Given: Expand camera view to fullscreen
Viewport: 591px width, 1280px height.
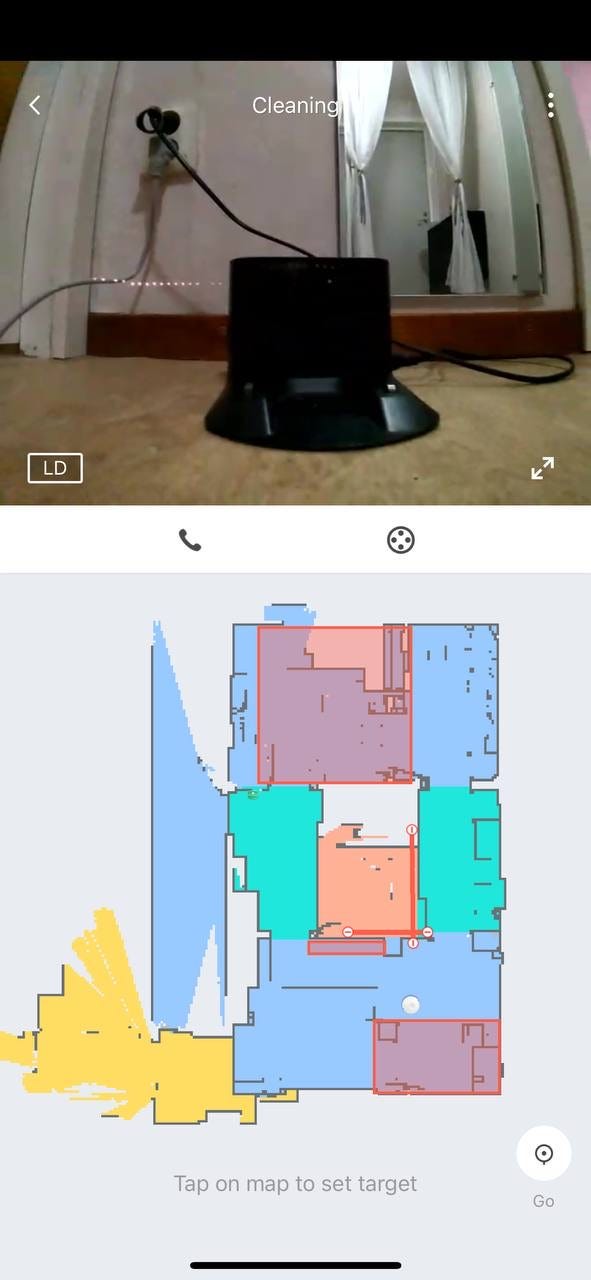Looking at the screenshot, I should pos(542,468).
